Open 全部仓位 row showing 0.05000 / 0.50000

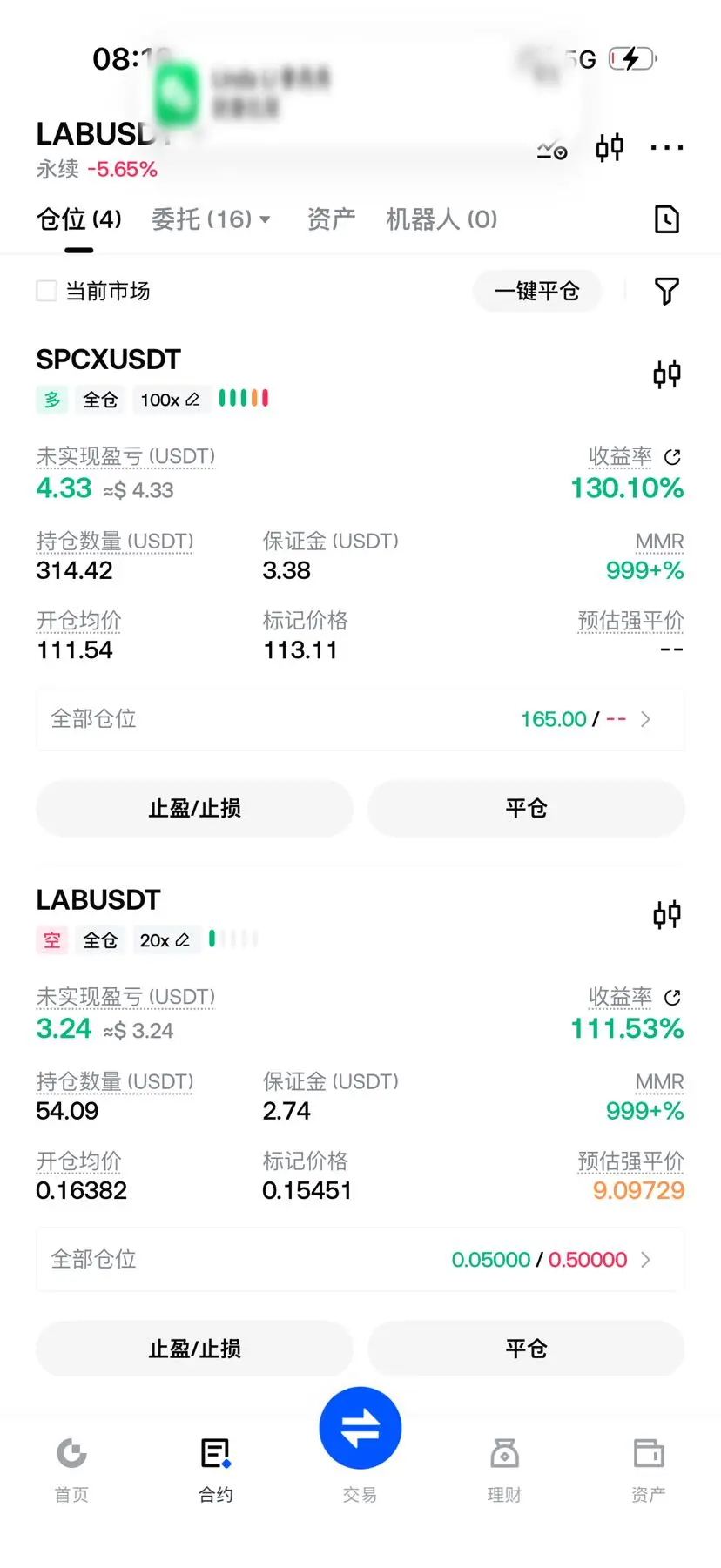(360, 1260)
